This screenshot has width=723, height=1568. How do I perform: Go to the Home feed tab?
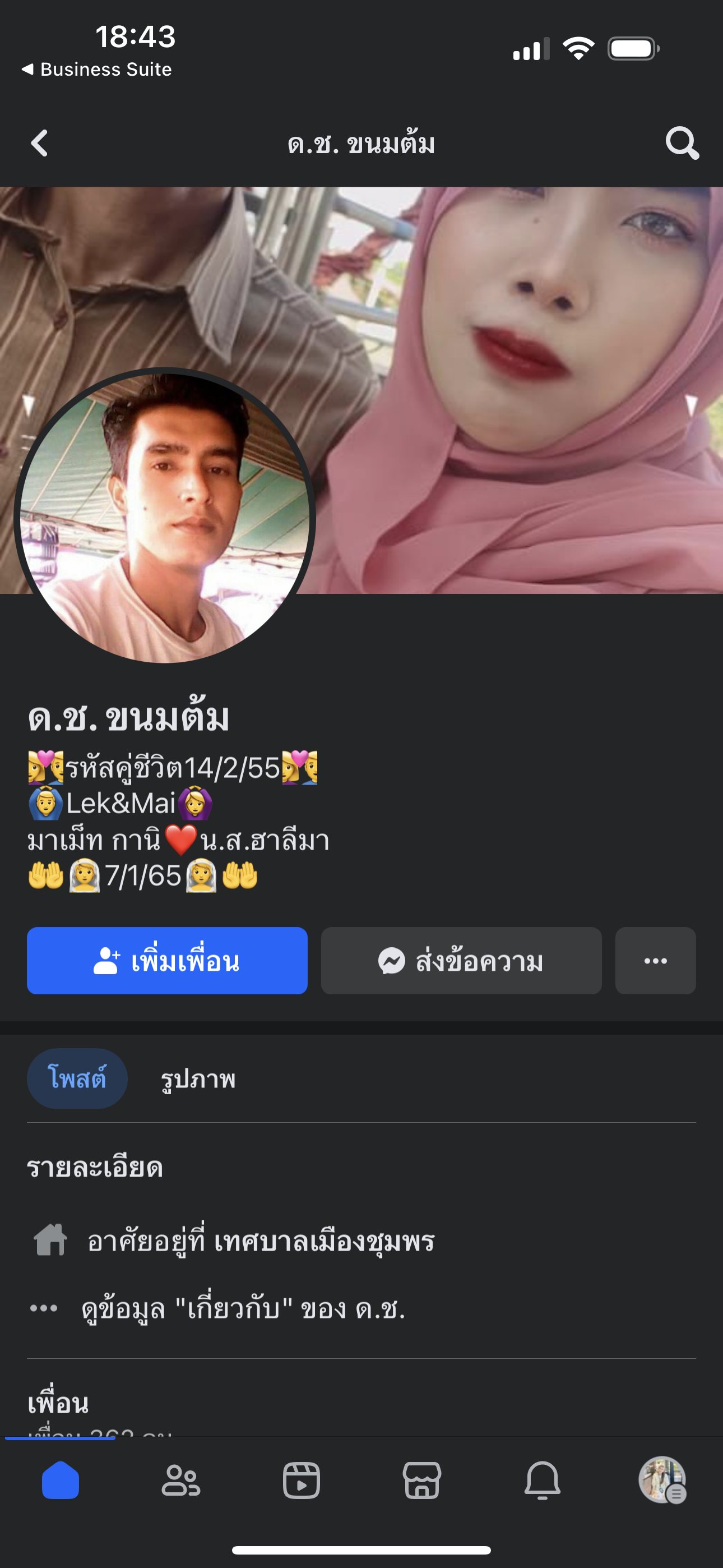pyautogui.click(x=61, y=1480)
